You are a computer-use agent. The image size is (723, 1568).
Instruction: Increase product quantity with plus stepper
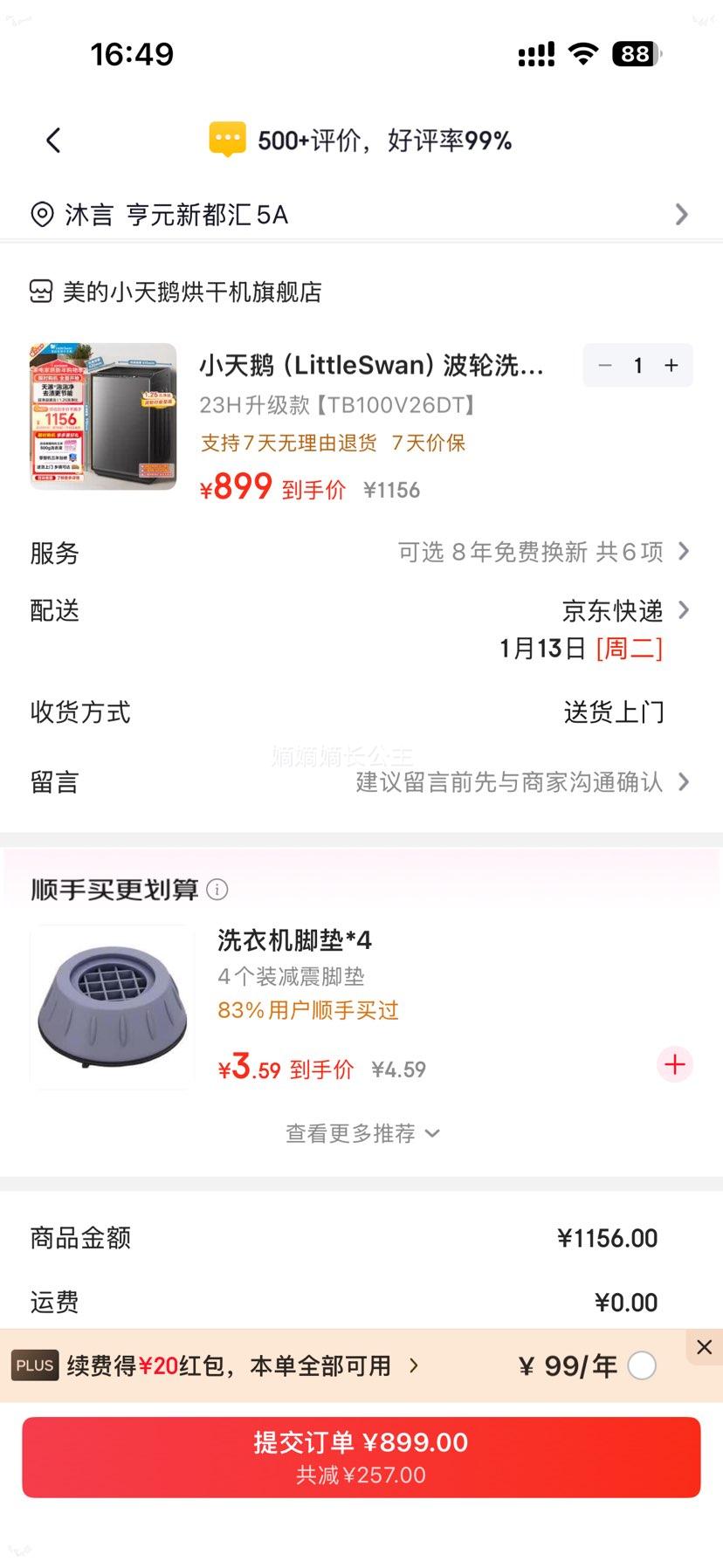point(670,365)
